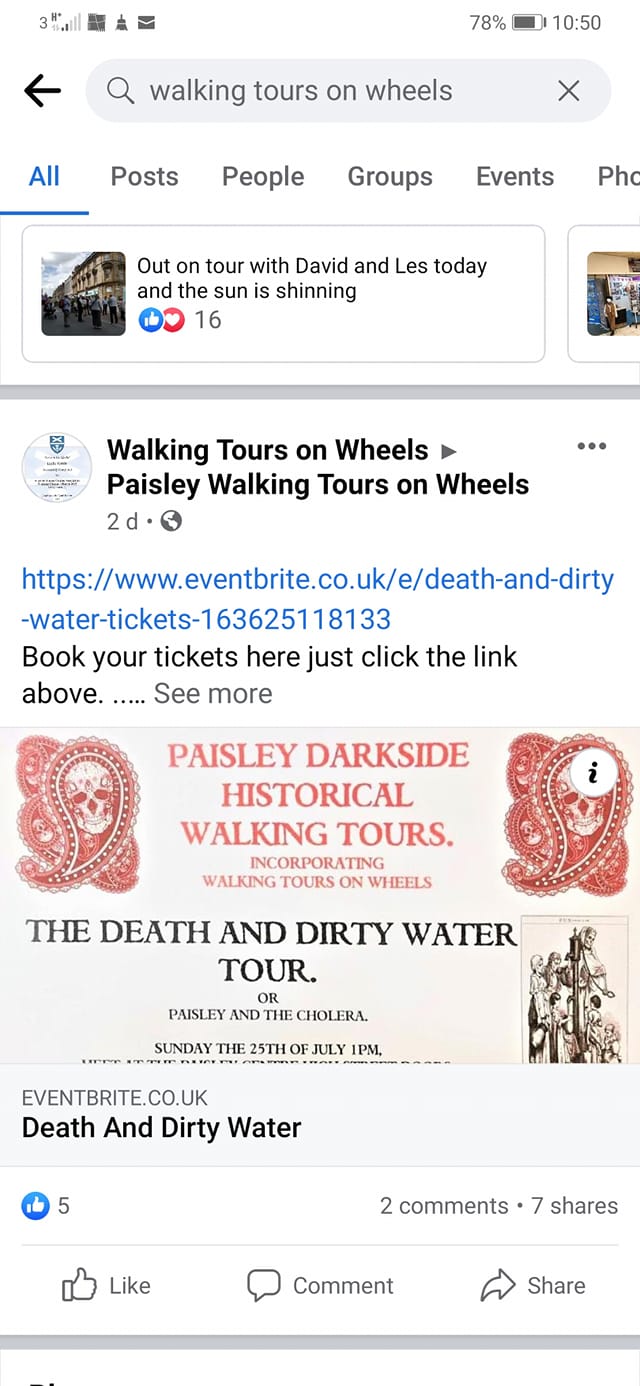Screen dimensions: 640x1386
Task: Open the Paisley Walking Tours on Wheels group
Action: coord(318,485)
